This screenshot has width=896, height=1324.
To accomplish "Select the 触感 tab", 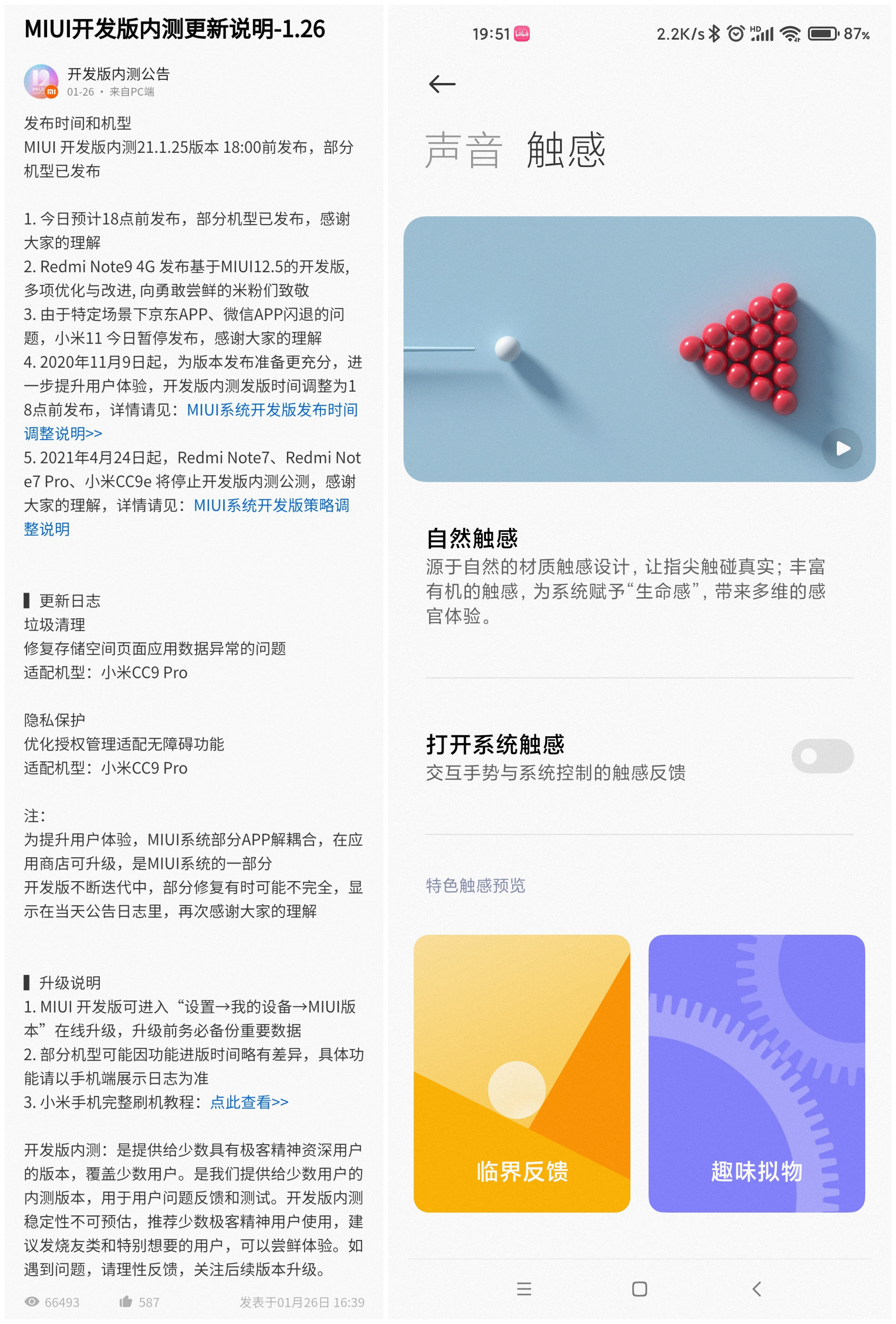I will click(567, 149).
